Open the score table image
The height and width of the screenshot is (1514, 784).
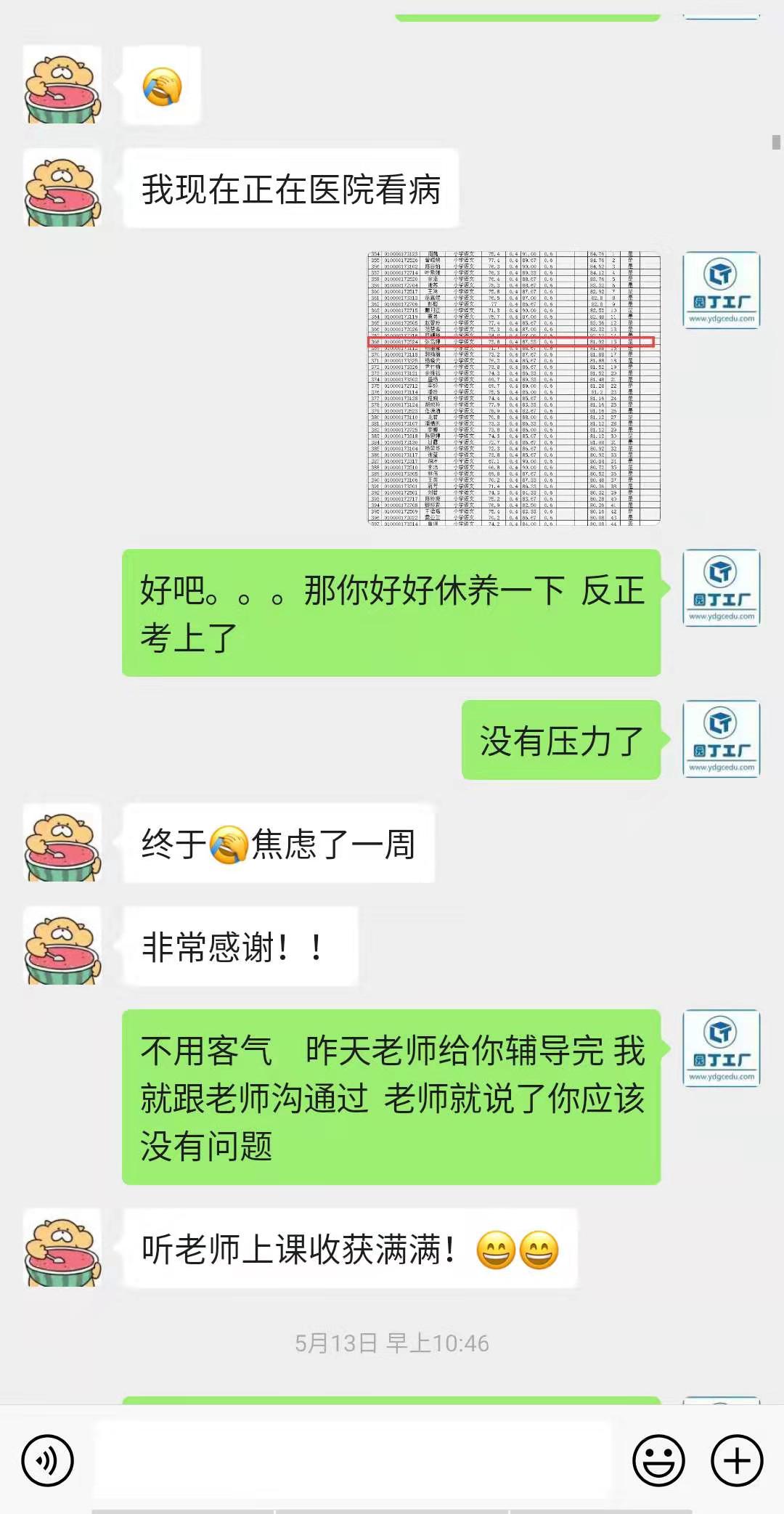[514, 388]
